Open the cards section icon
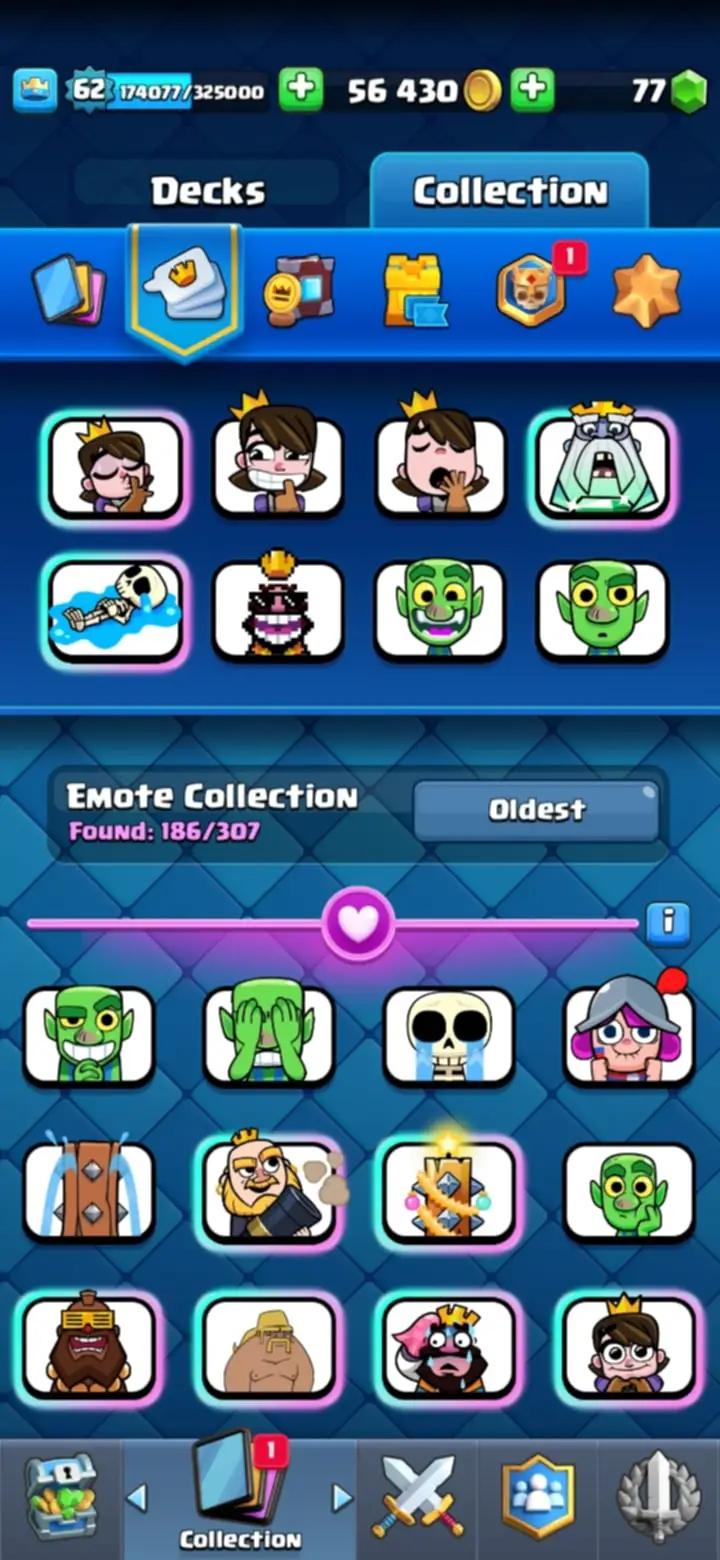720x1560 pixels. [67, 291]
